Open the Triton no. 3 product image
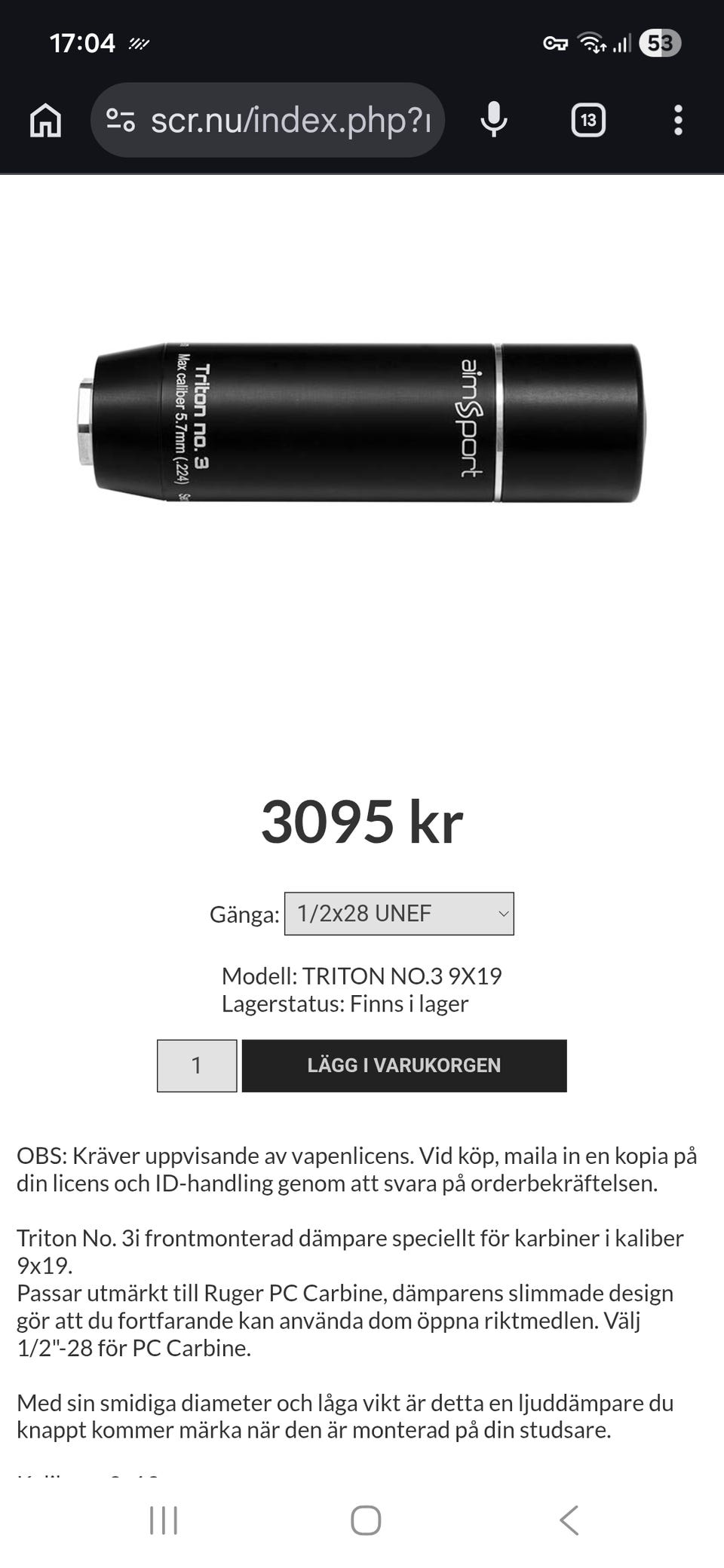Viewport: 724px width, 1568px height. (362, 422)
